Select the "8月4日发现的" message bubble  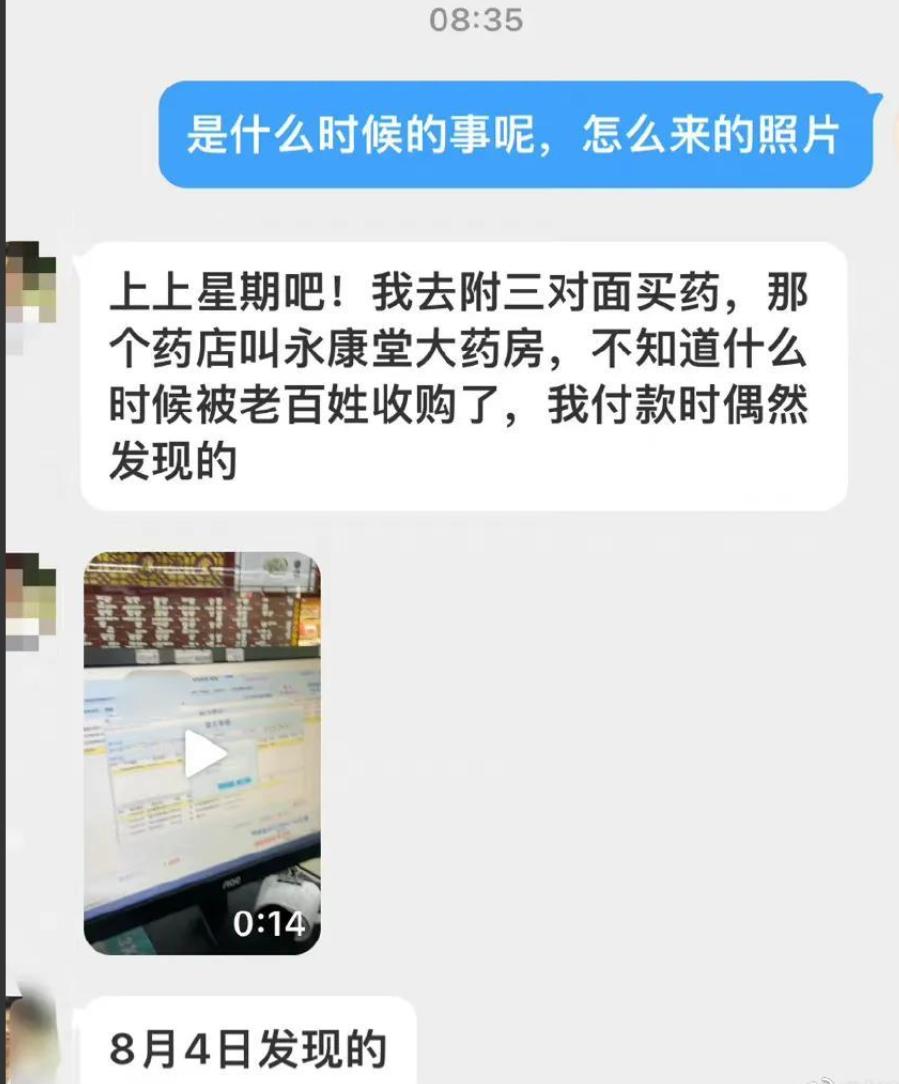252,1043
